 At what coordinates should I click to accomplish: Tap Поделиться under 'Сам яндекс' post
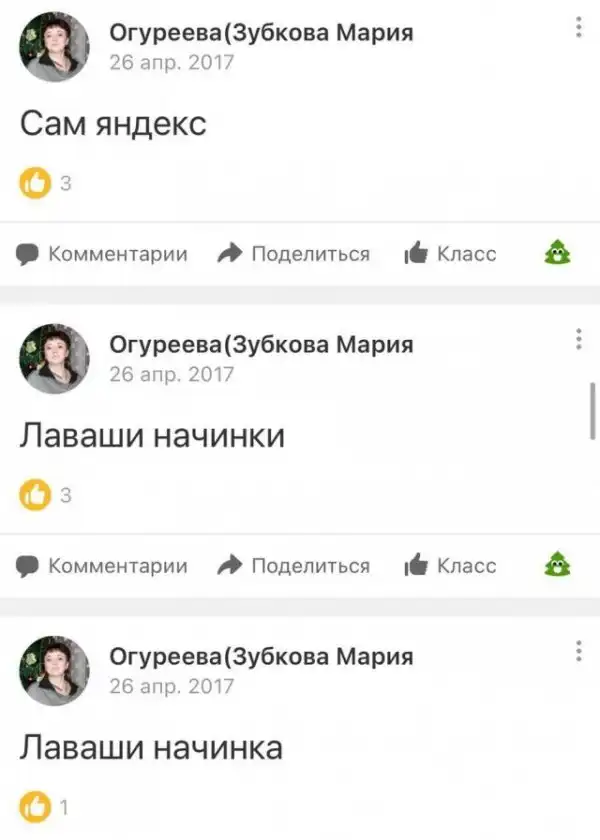click(295, 254)
